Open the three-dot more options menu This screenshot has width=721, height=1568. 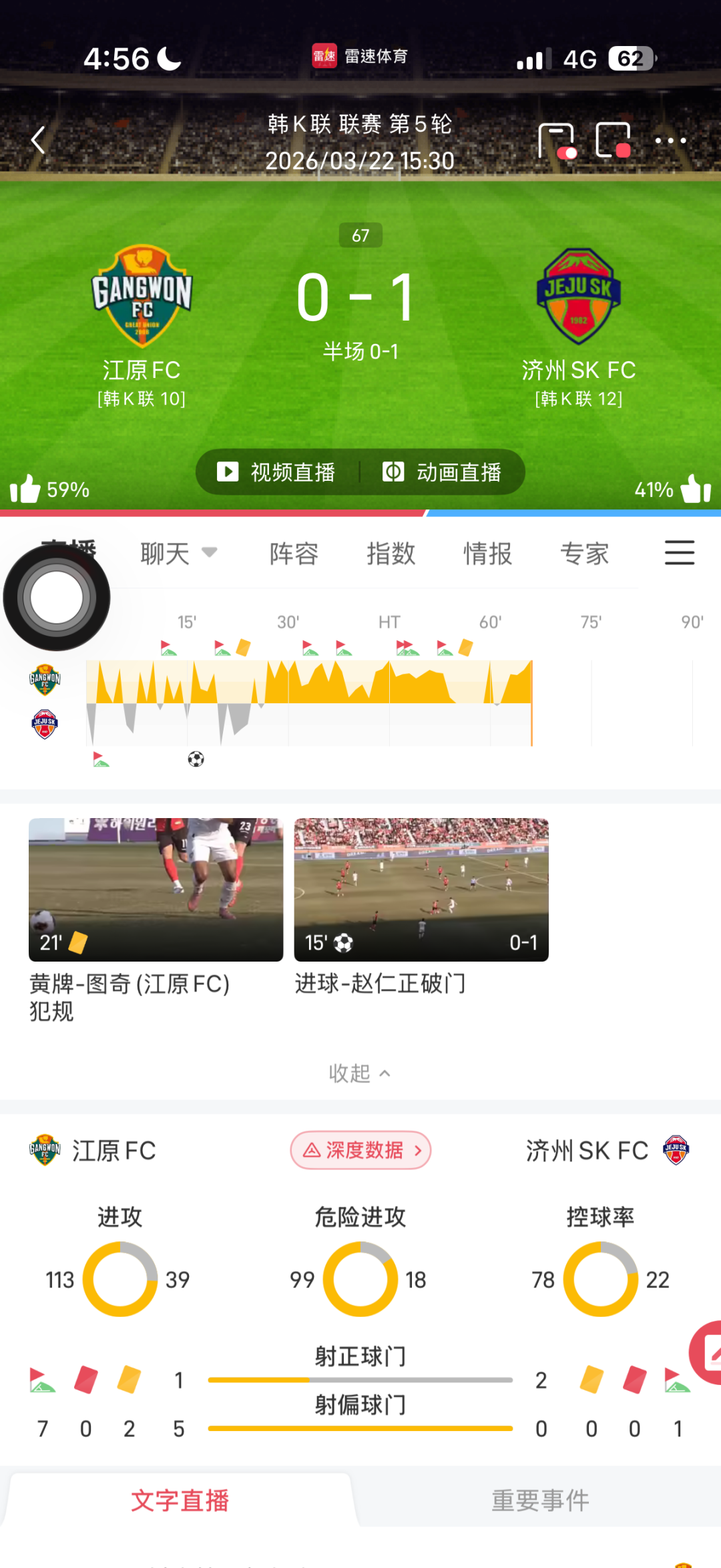click(670, 140)
